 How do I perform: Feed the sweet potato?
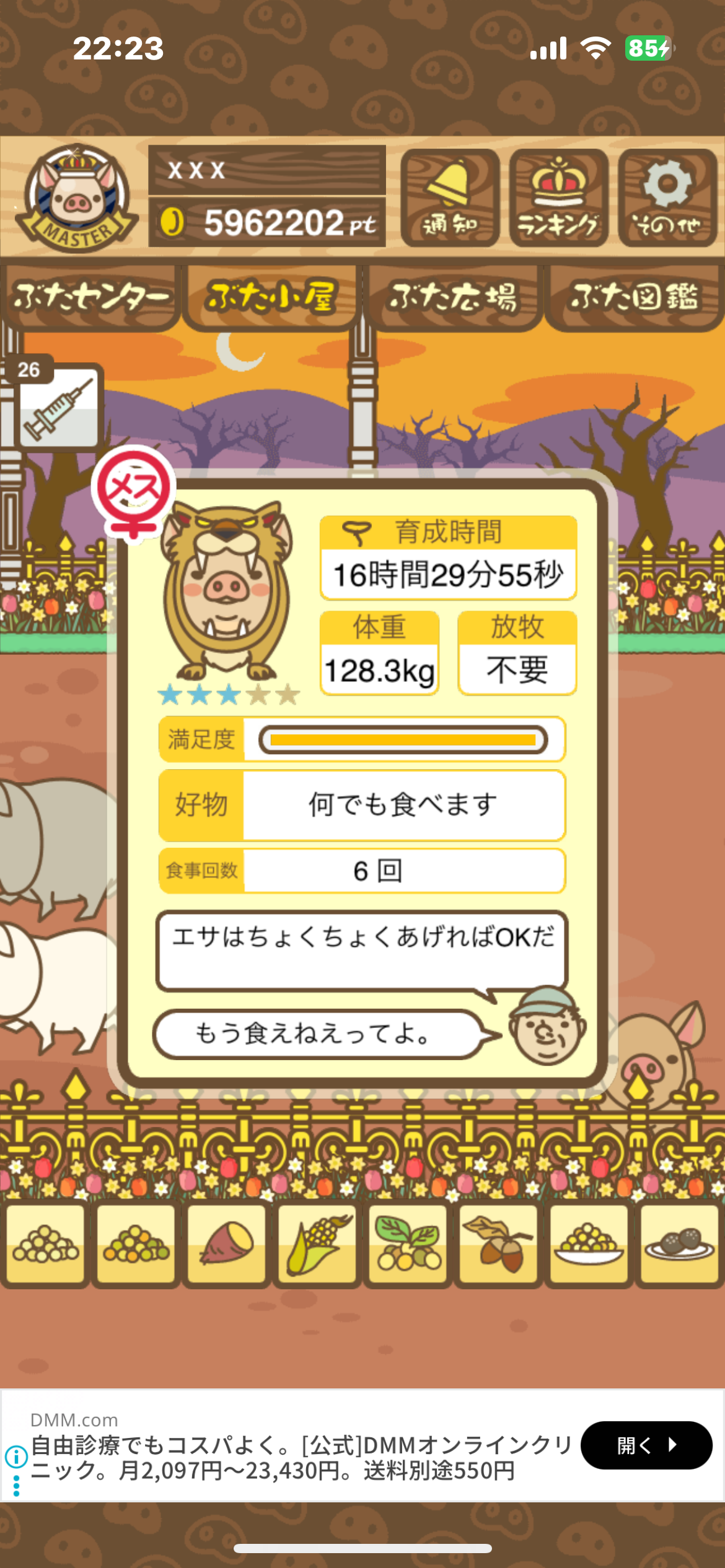[227, 1244]
